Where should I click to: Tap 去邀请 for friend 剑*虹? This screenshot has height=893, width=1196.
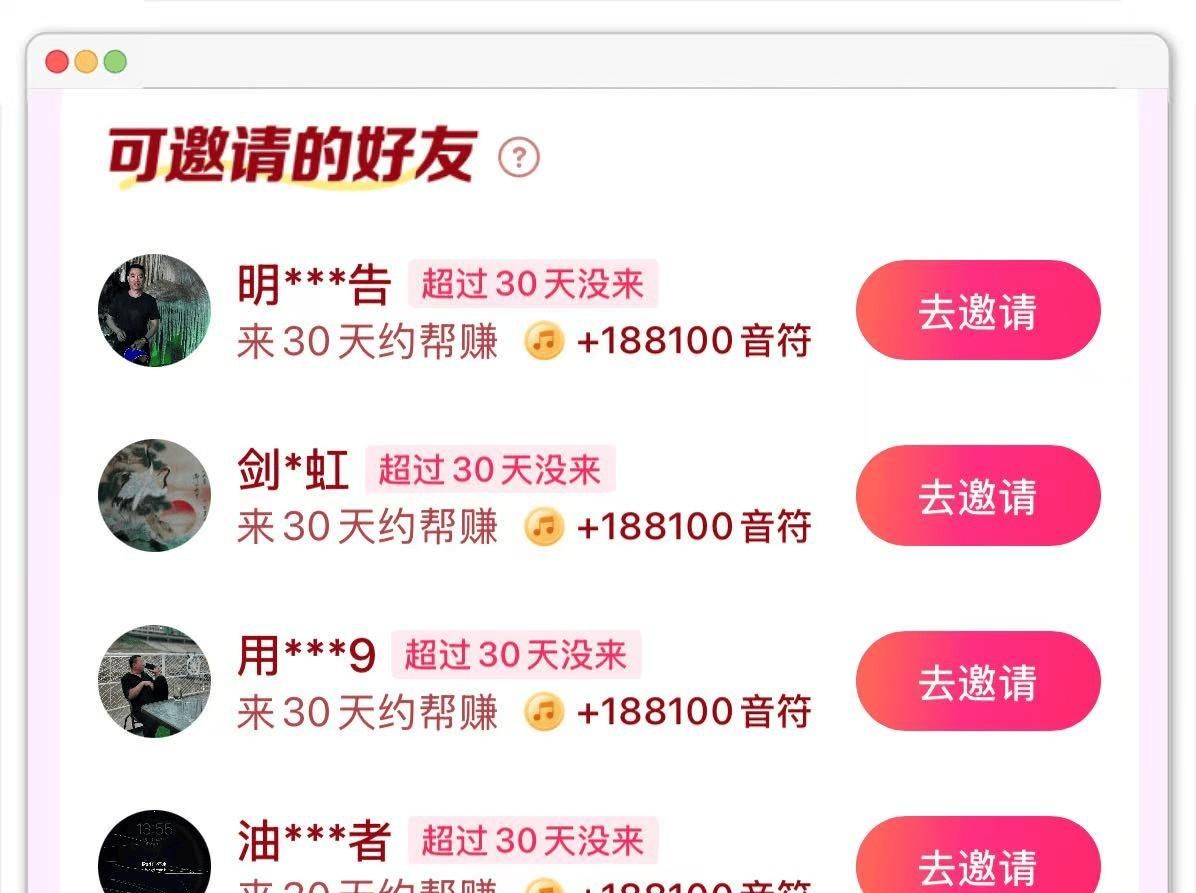tap(977, 495)
